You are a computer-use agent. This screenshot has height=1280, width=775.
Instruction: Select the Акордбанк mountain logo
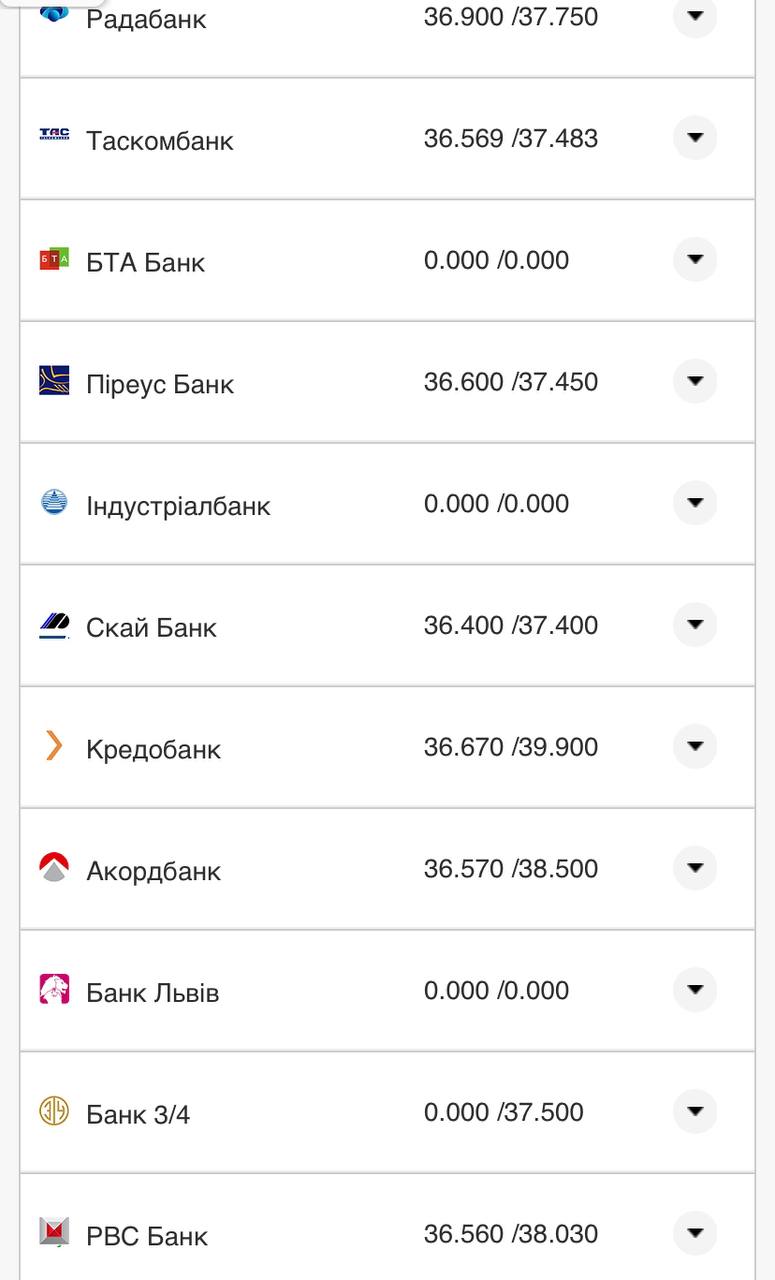[52, 868]
